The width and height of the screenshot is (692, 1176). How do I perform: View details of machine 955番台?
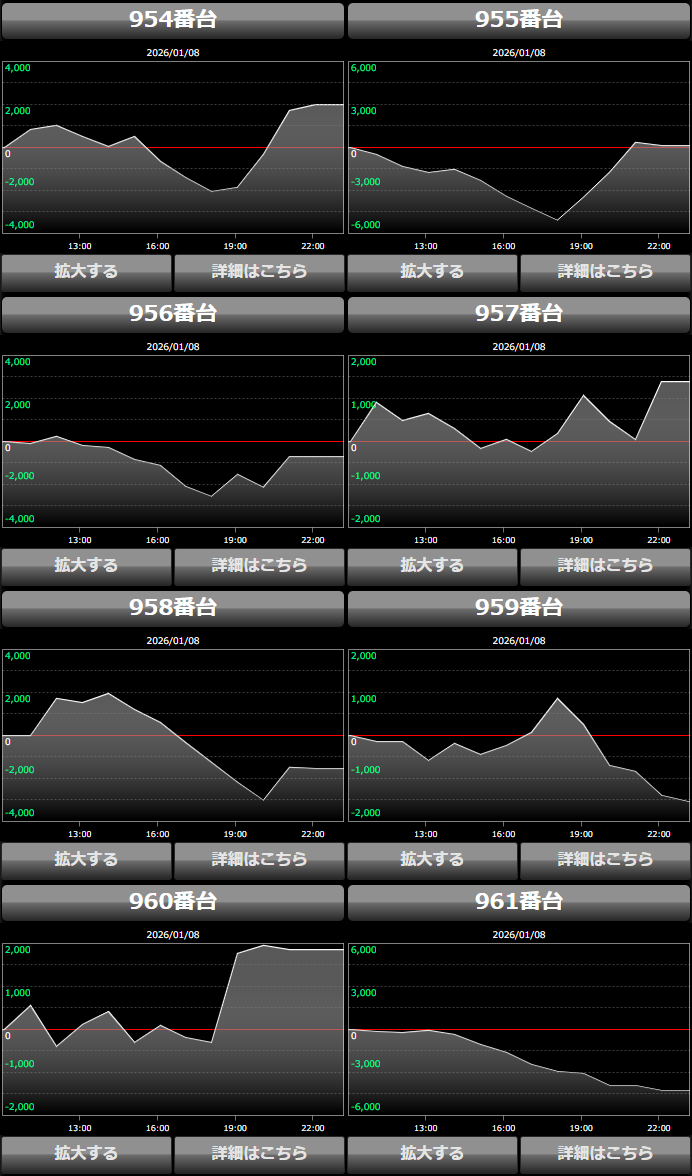pos(605,271)
